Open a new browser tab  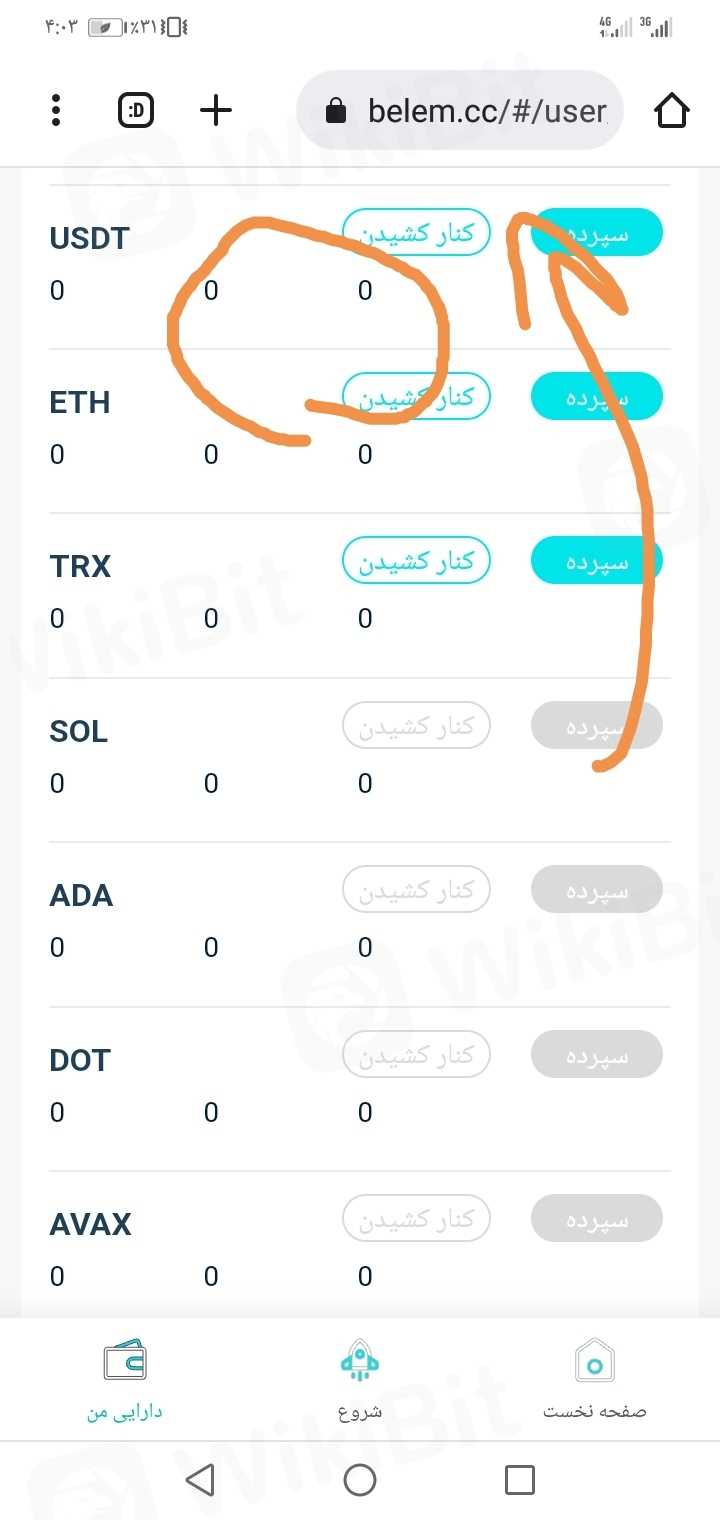(216, 110)
